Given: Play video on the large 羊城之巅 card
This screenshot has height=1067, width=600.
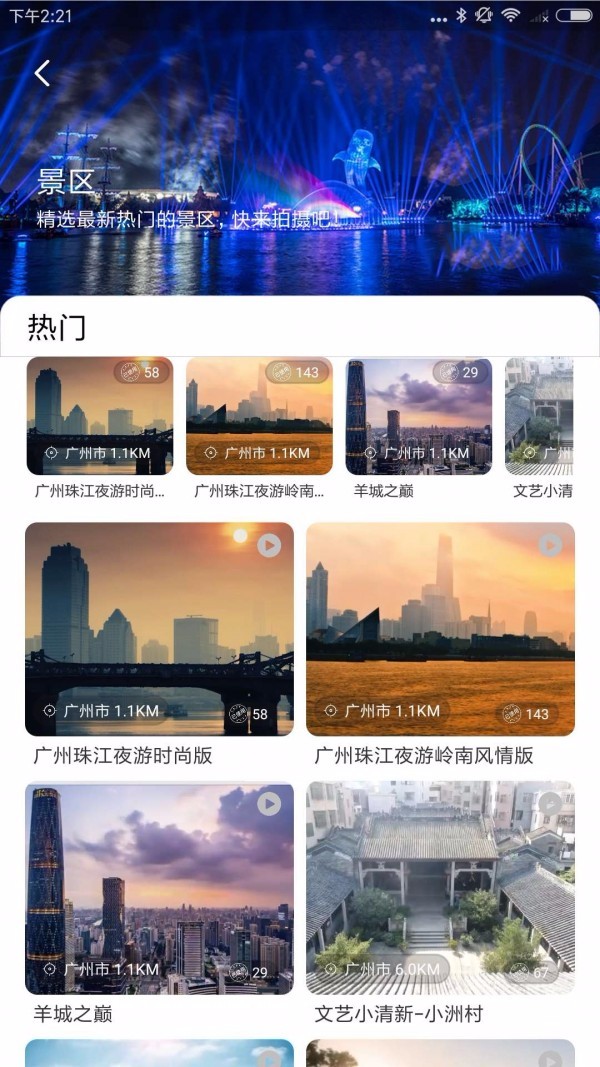Looking at the screenshot, I should [x=269, y=803].
